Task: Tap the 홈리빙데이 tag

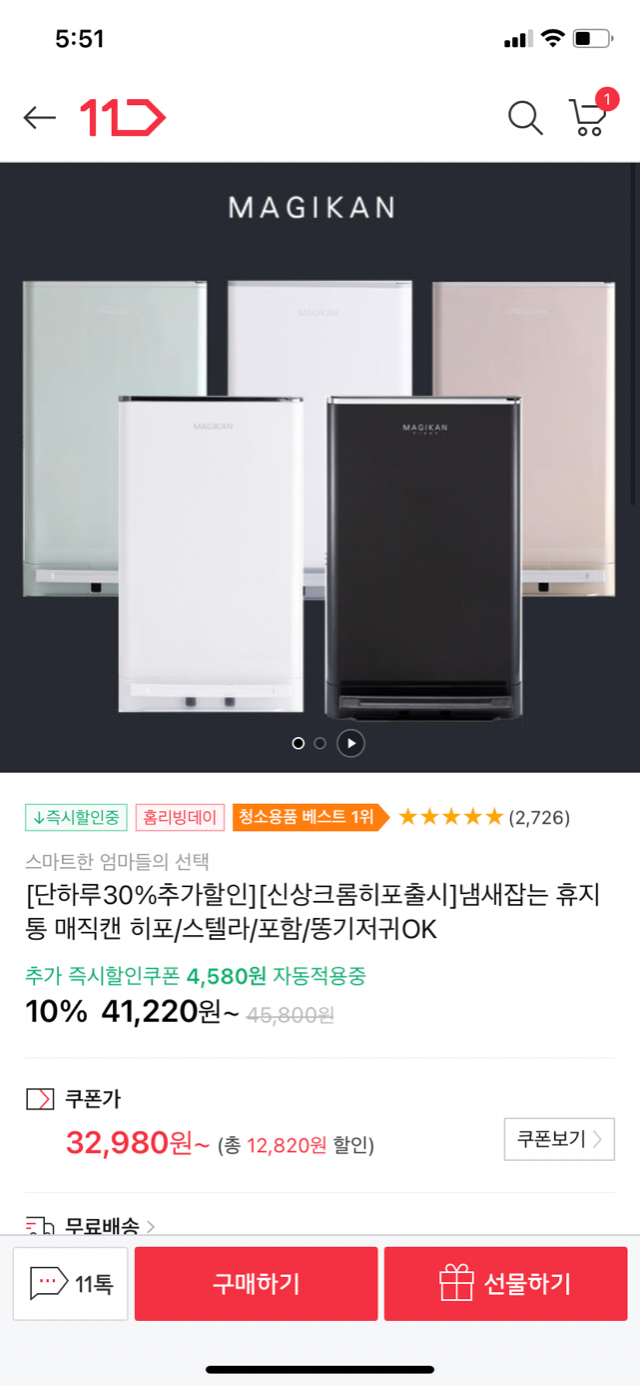Action: [x=179, y=817]
